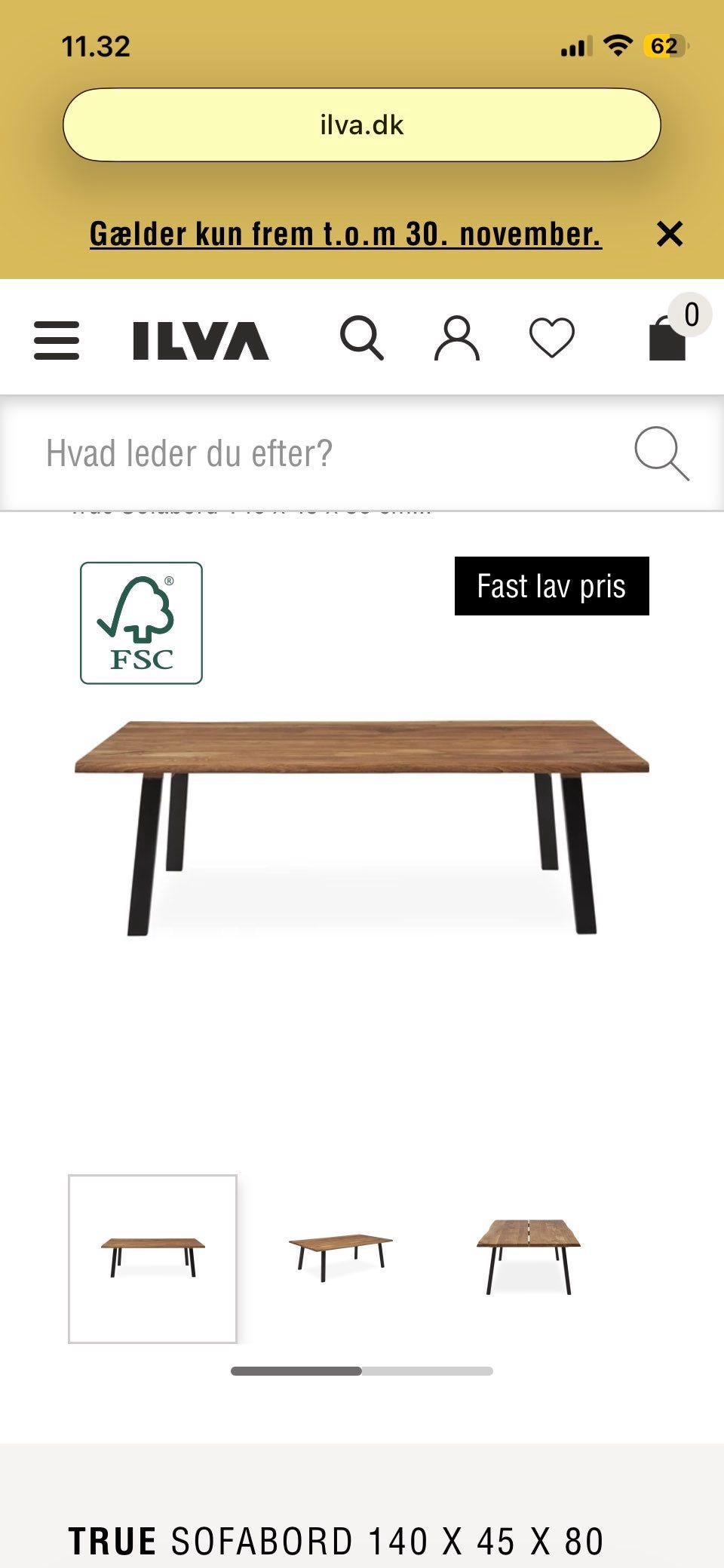This screenshot has height=1568, width=724.
Task: Select the first front-view thumbnail
Action: (x=152, y=1259)
